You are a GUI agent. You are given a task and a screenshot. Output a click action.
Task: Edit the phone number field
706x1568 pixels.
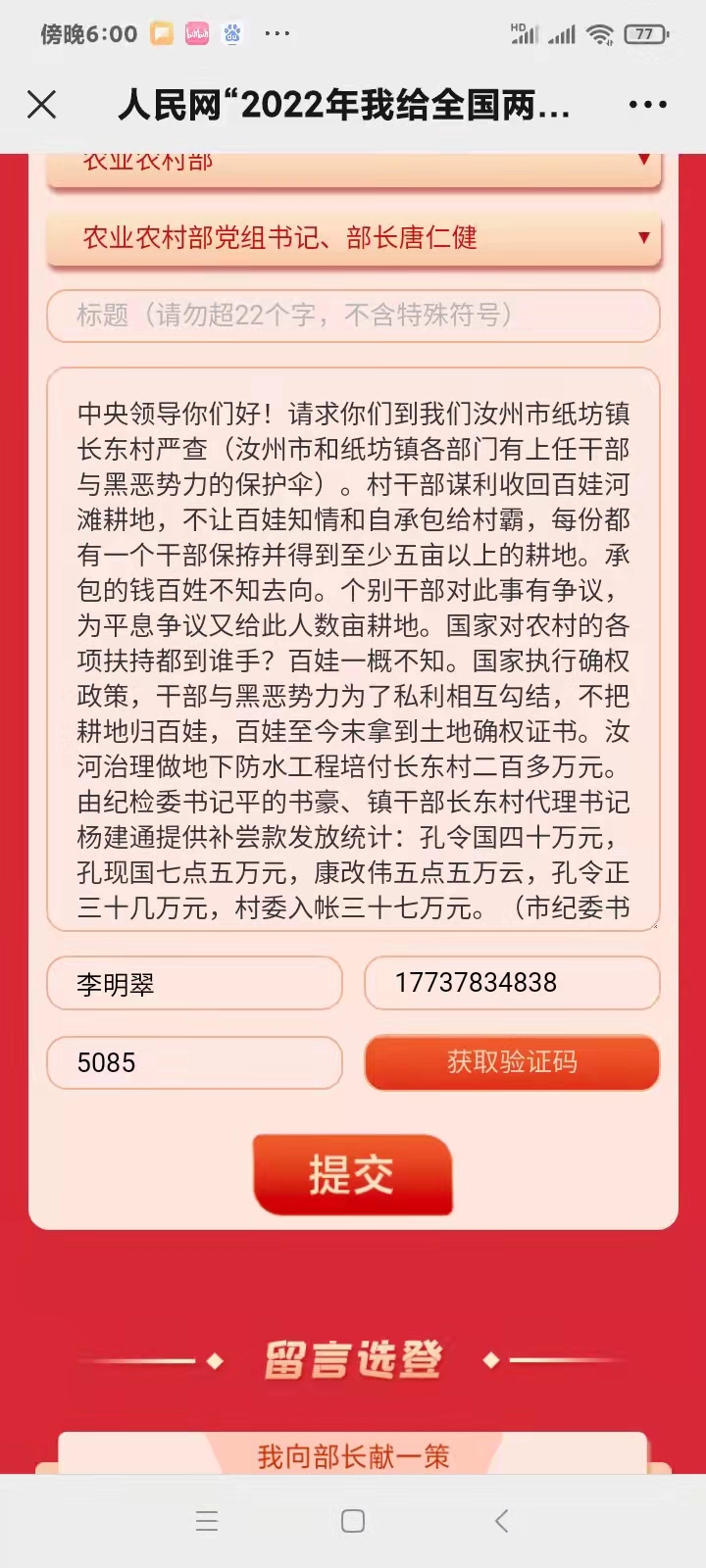tap(512, 983)
